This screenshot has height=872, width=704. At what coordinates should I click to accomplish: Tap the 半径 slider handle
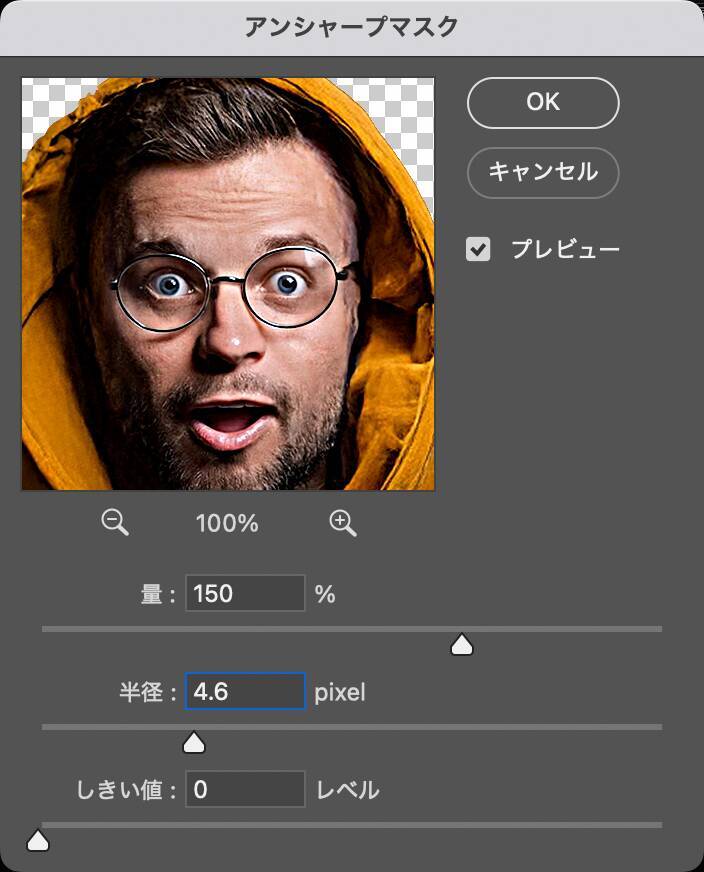click(x=194, y=742)
